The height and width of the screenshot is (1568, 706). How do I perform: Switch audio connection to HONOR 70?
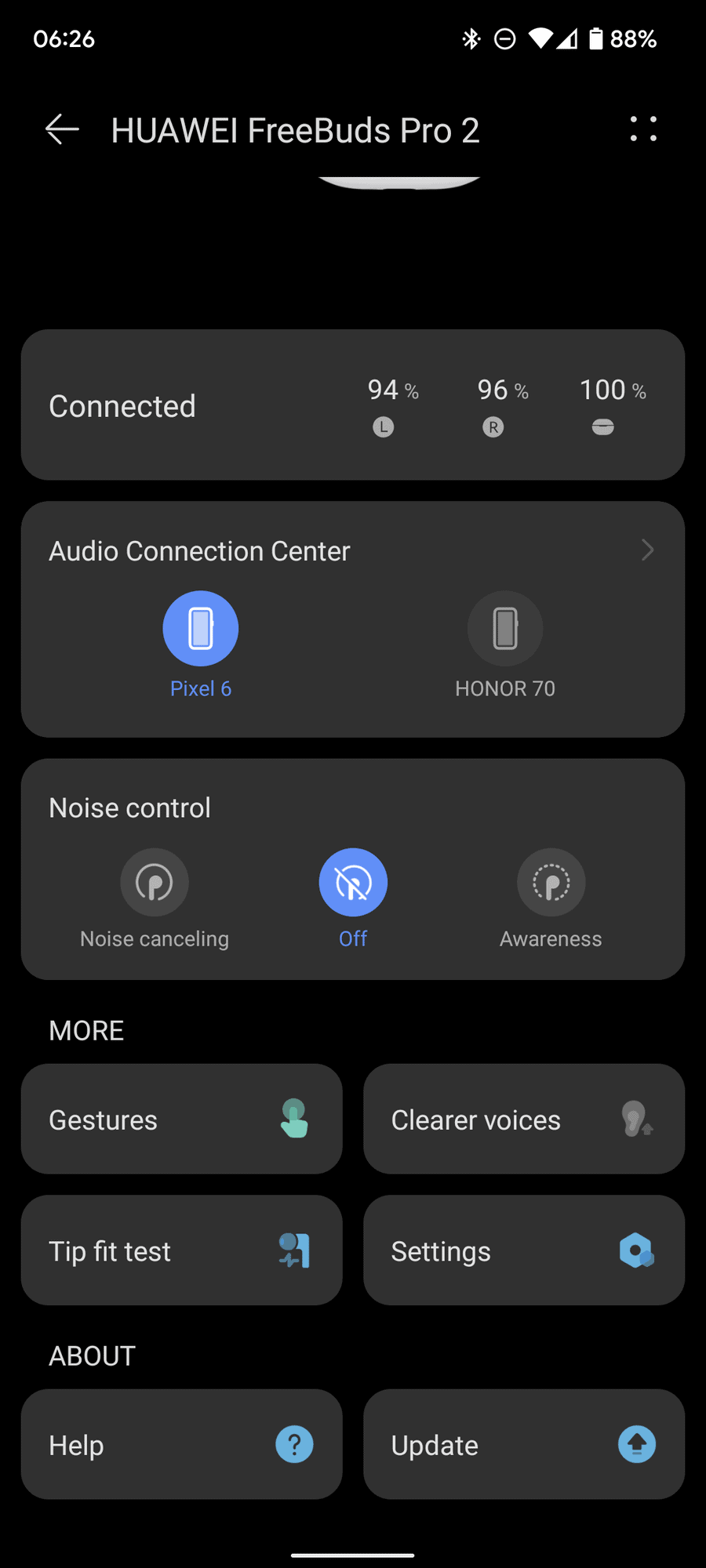(505, 629)
